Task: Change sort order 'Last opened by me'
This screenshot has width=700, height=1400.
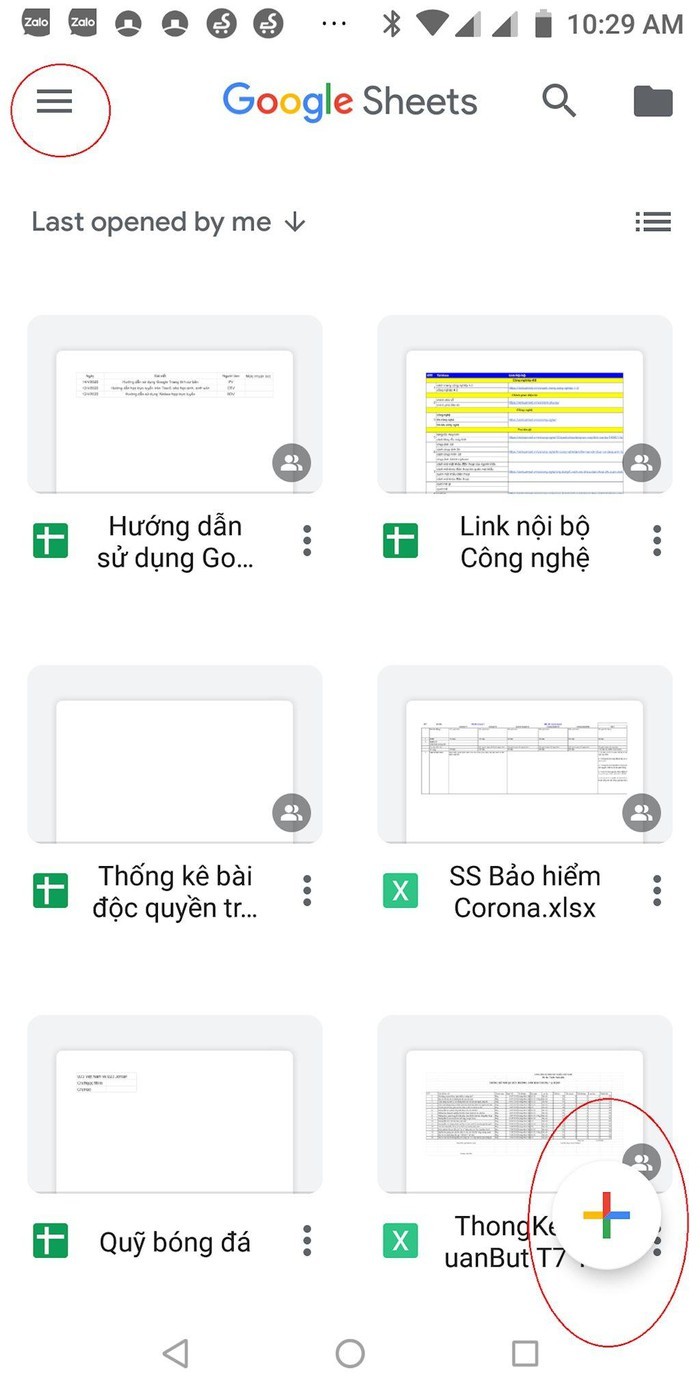Action: click(168, 222)
